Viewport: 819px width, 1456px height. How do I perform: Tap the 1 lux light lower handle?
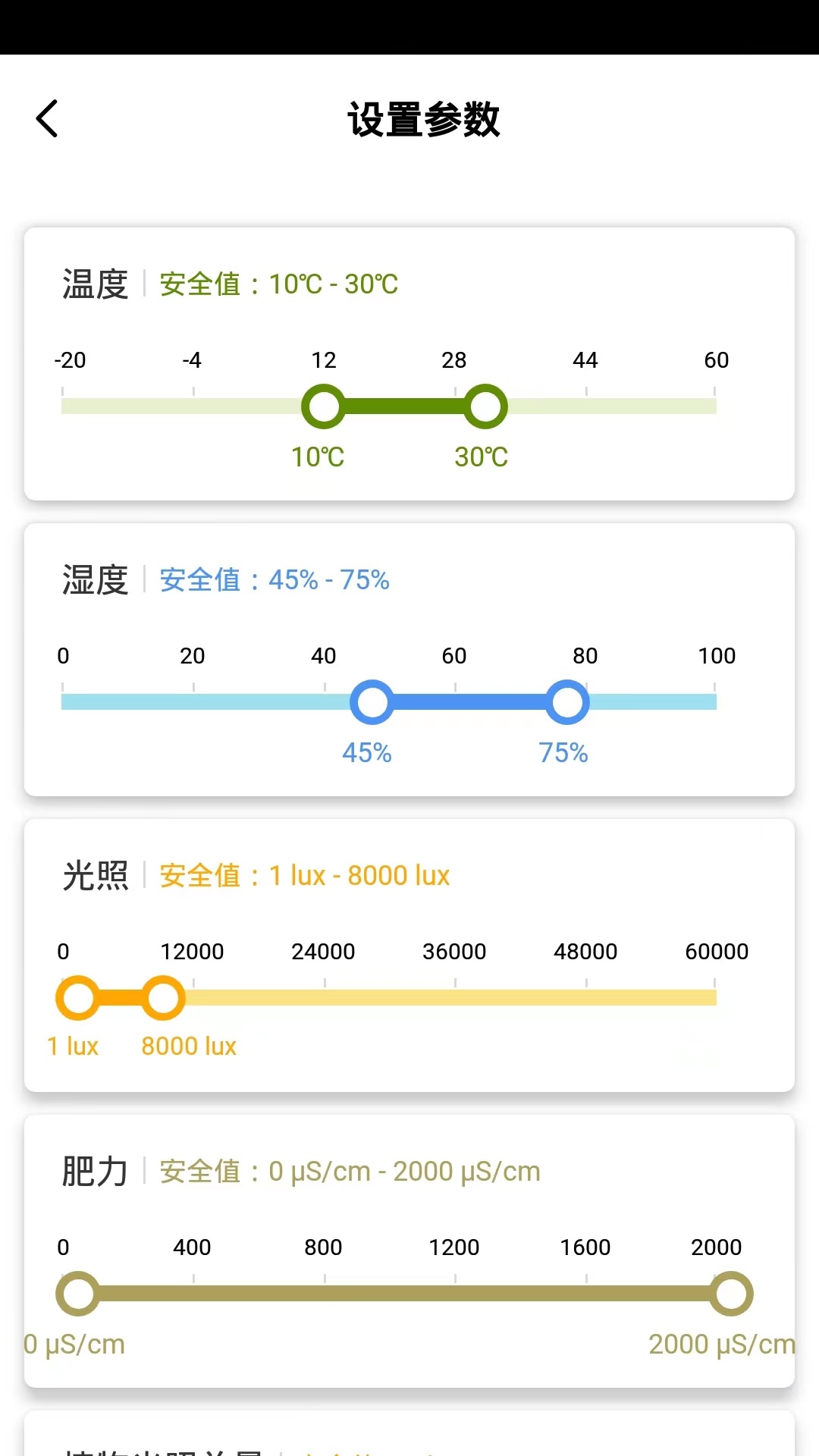77,998
